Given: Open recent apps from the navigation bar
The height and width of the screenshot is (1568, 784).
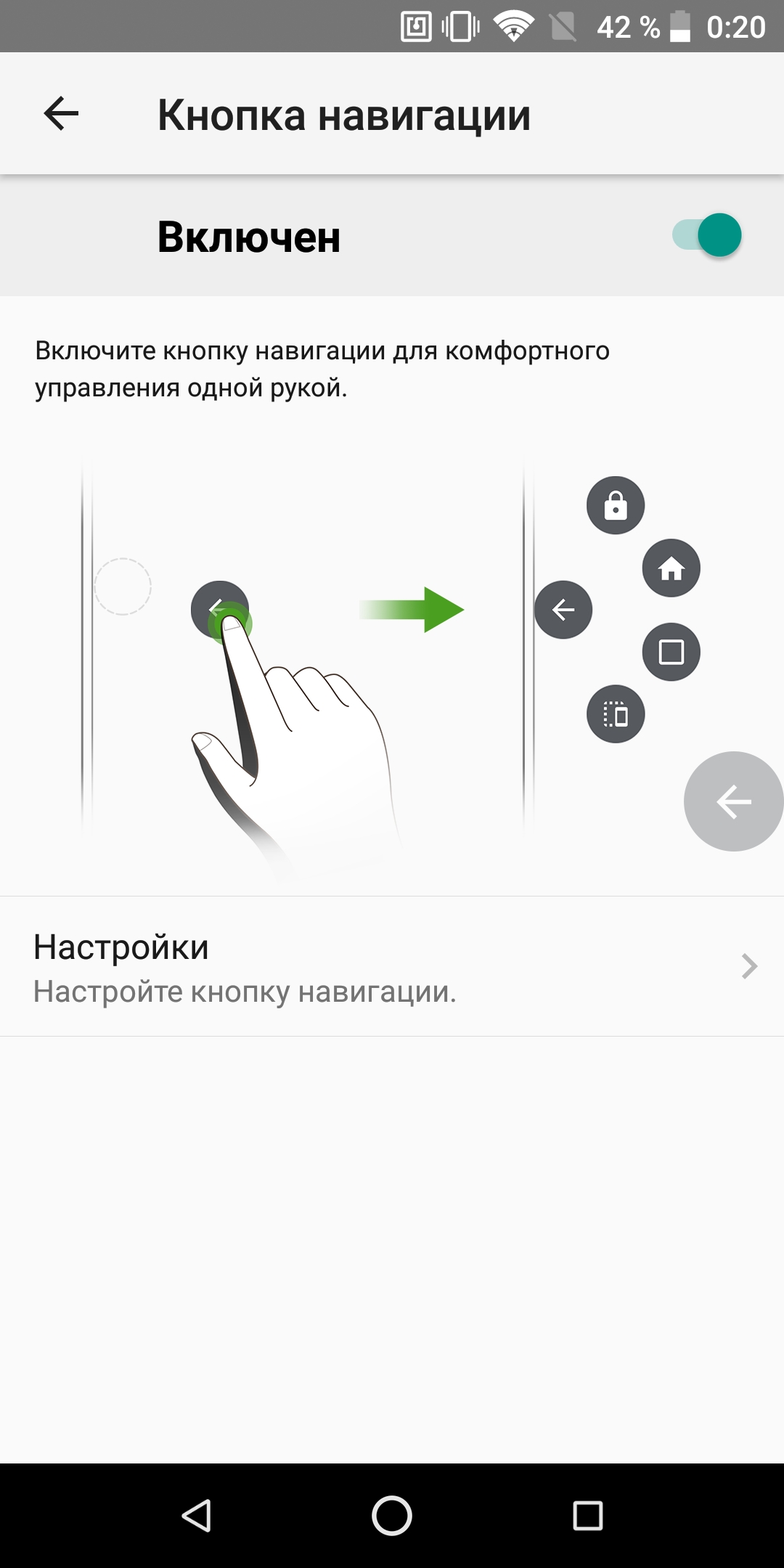Looking at the screenshot, I should [x=588, y=1516].
